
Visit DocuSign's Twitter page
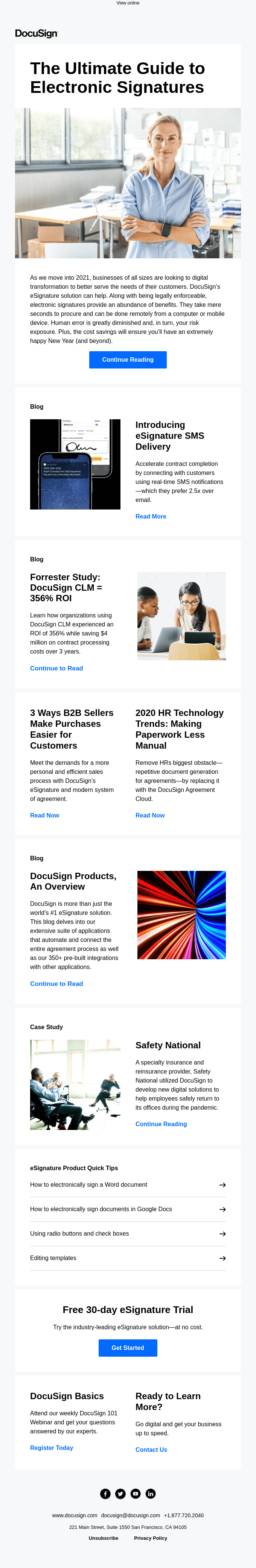121,1494
